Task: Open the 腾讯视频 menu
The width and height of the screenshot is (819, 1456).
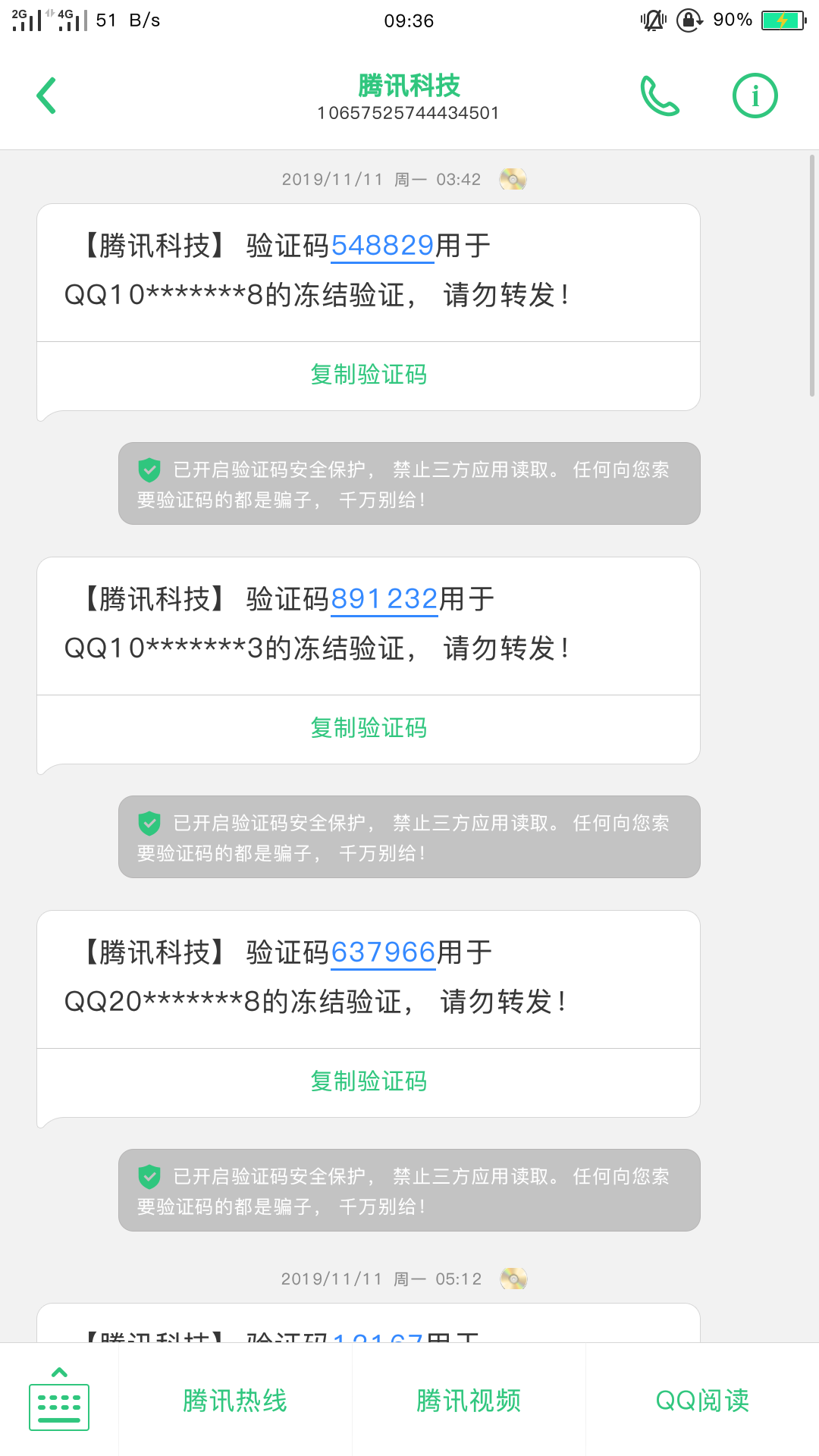Action: click(469, 1400)
